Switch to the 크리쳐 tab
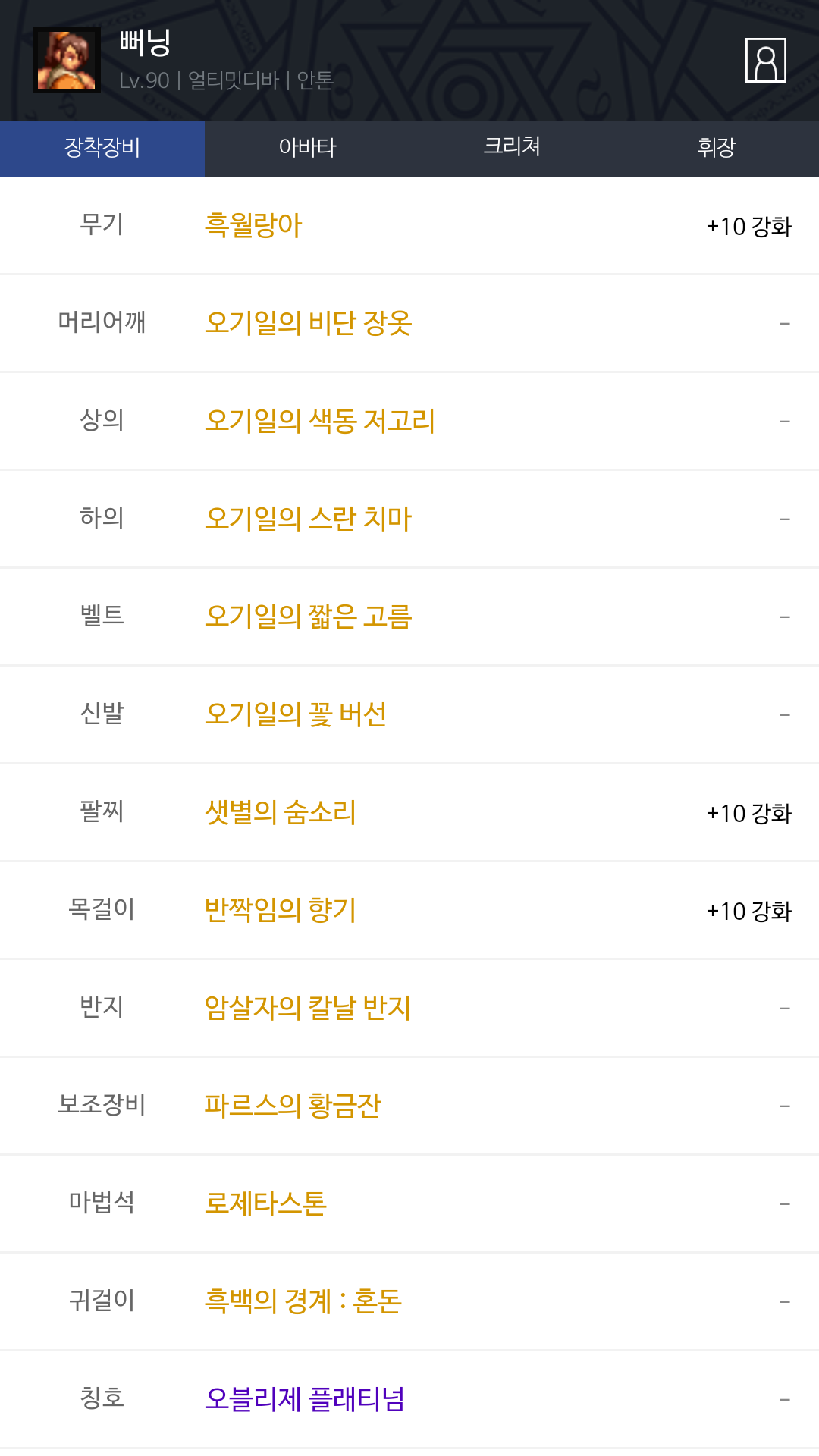The image size is (819, 1456). pos(512,148)
